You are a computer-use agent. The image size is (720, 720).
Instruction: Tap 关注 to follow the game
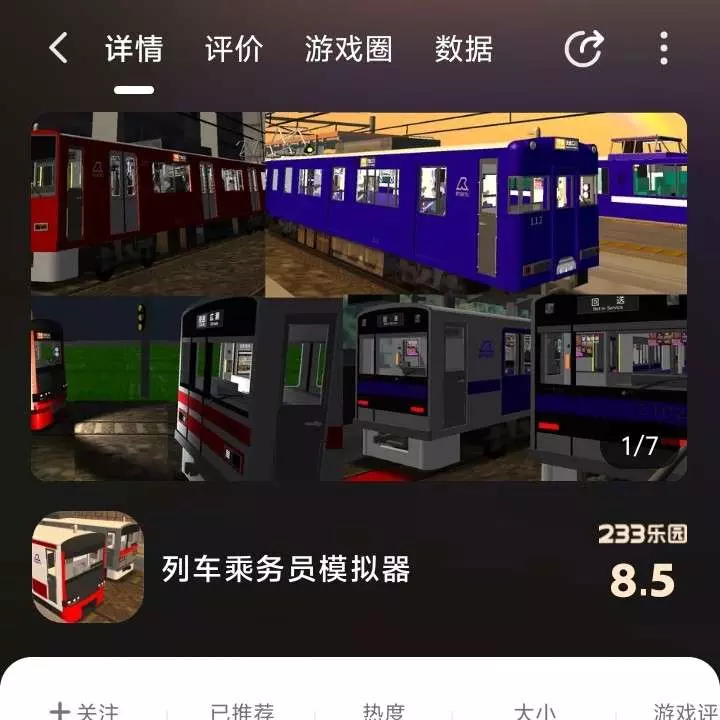(85, 710)
